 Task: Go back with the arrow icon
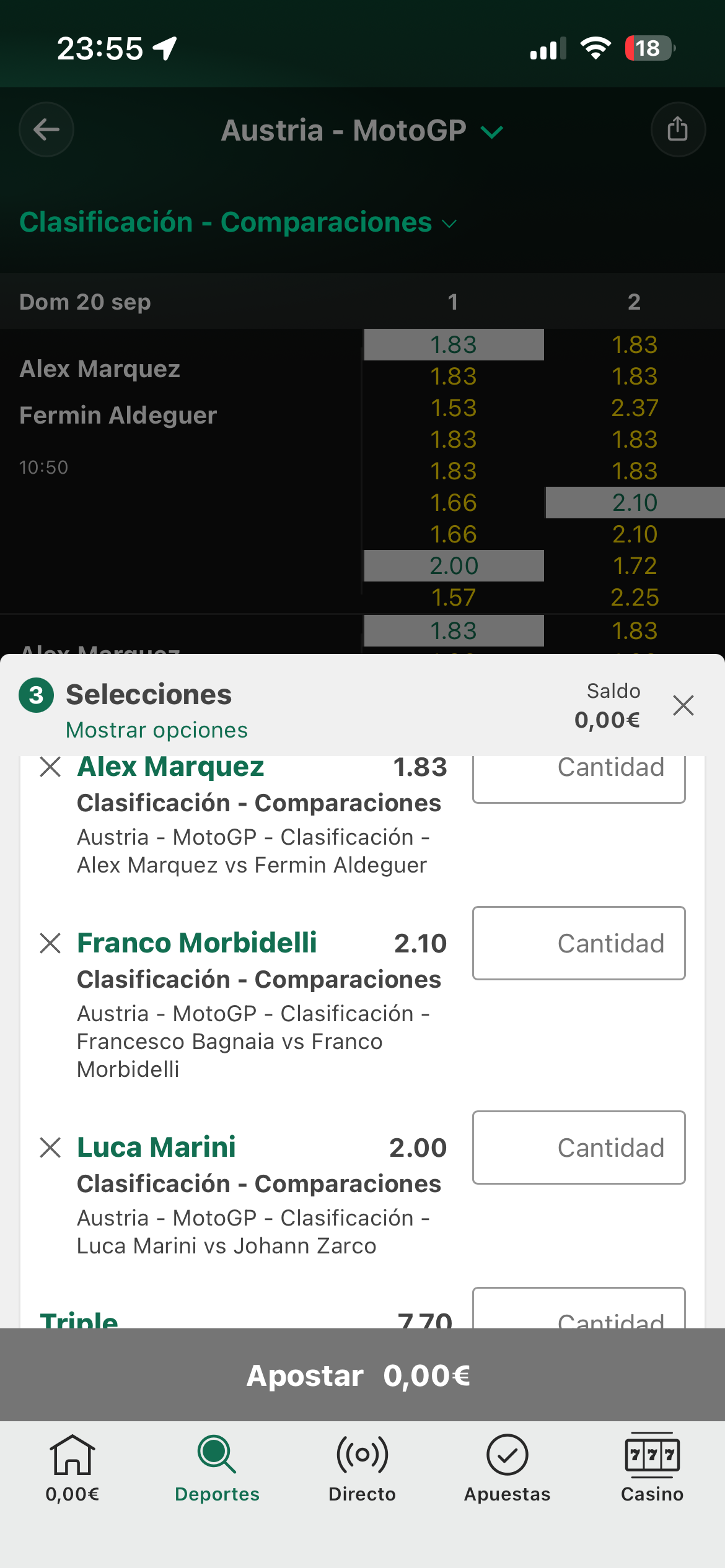(x=46, y=129)
